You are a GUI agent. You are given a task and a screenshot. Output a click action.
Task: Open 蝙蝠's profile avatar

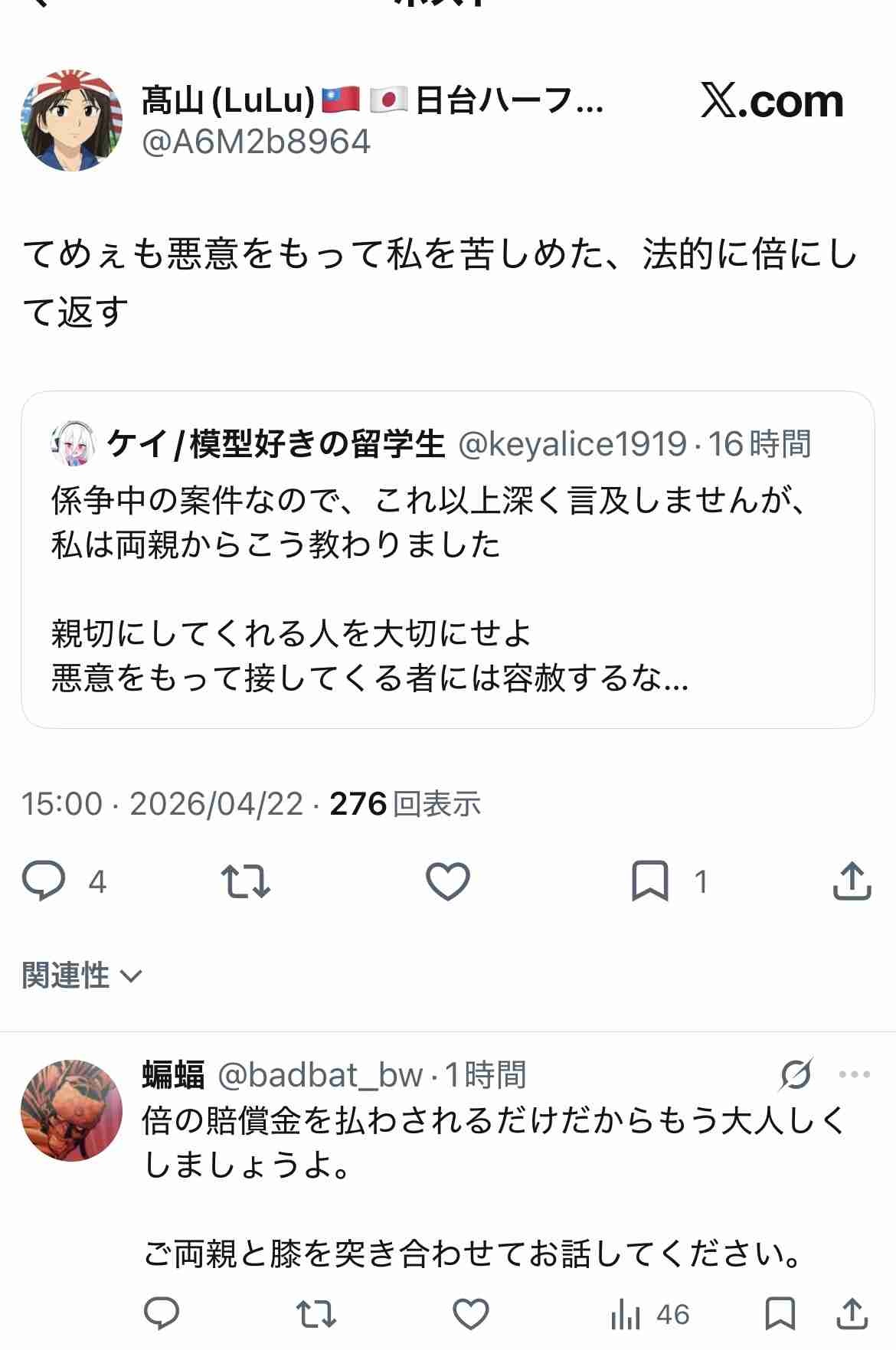click(71, 1110)
